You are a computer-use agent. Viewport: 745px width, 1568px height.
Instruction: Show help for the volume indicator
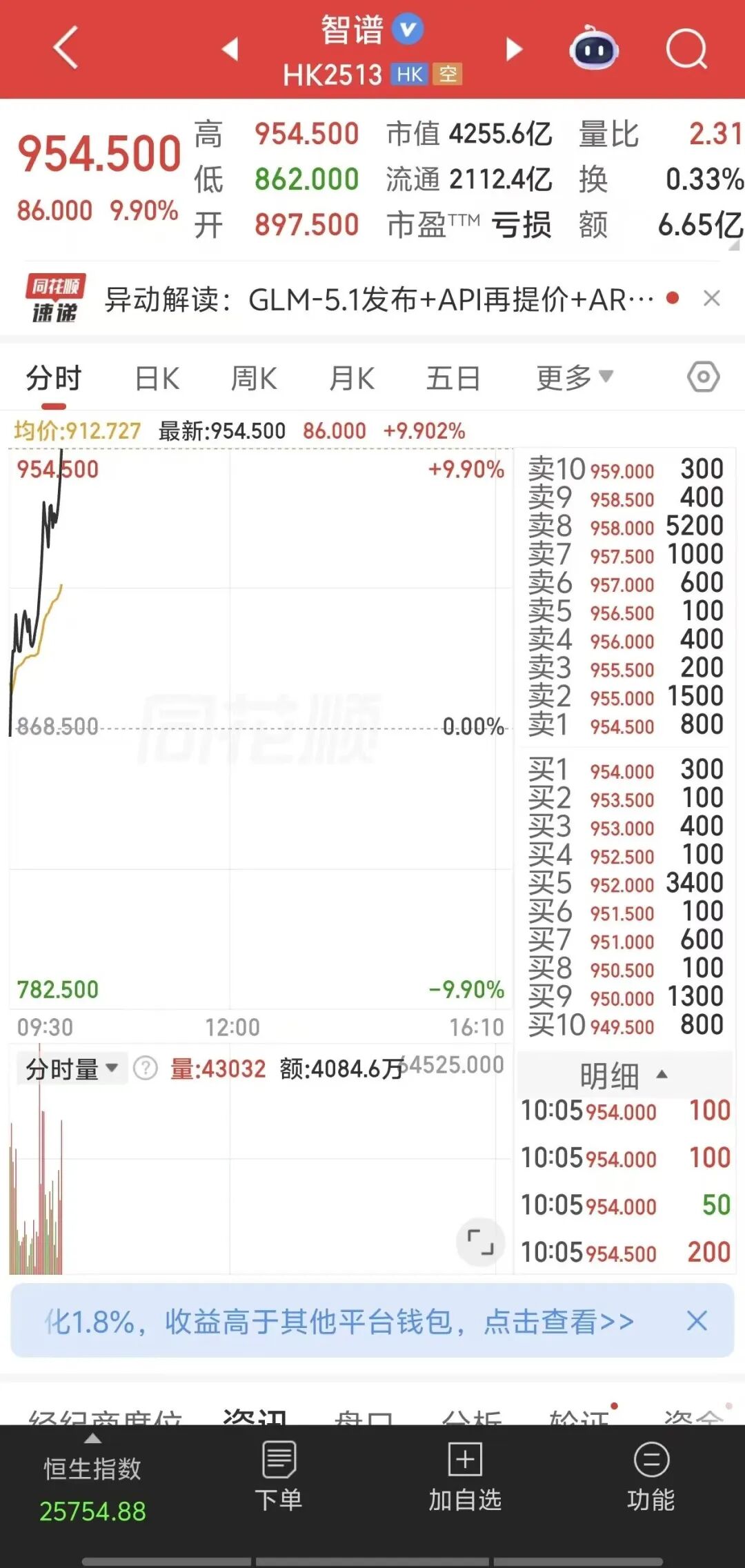146,1069
